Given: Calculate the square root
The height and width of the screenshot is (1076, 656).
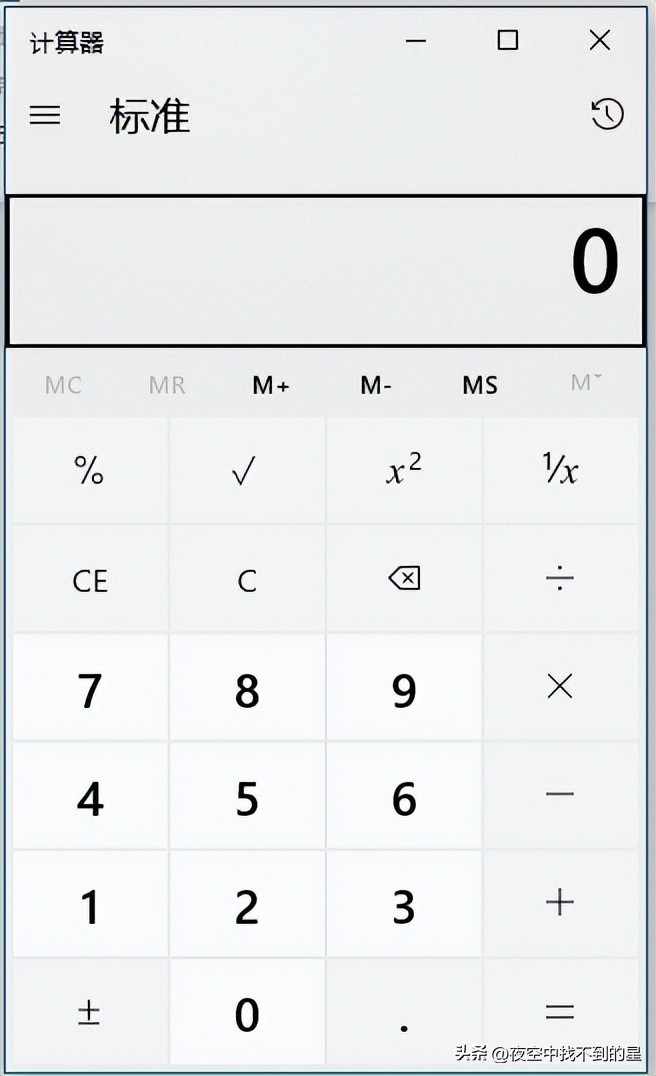Looking at the screenshot, I should coord(246,471).
